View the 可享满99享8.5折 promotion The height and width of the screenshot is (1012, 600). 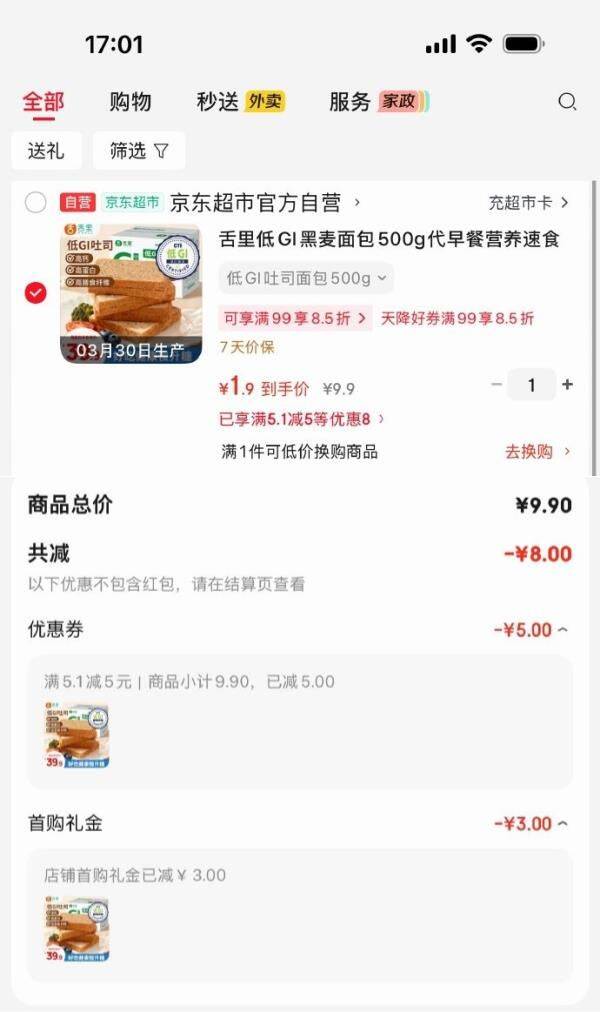coord(295,318)
